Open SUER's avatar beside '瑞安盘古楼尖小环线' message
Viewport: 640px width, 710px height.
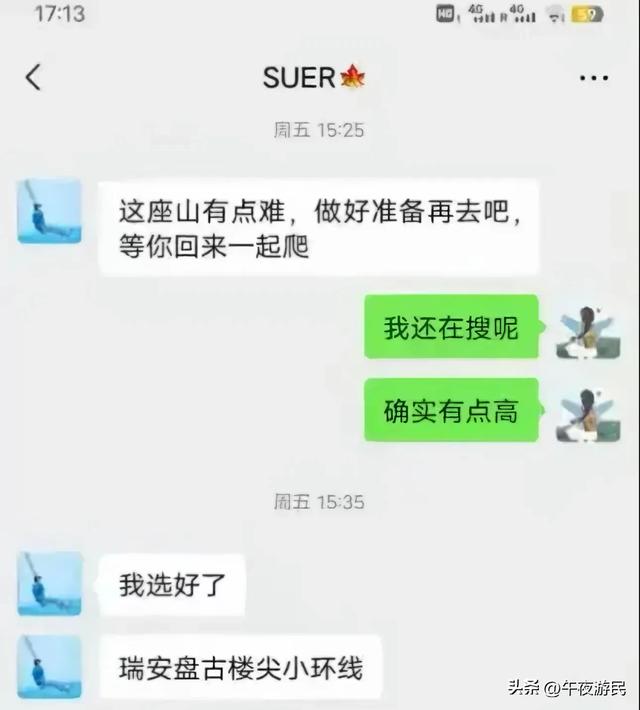click(49, 666)
